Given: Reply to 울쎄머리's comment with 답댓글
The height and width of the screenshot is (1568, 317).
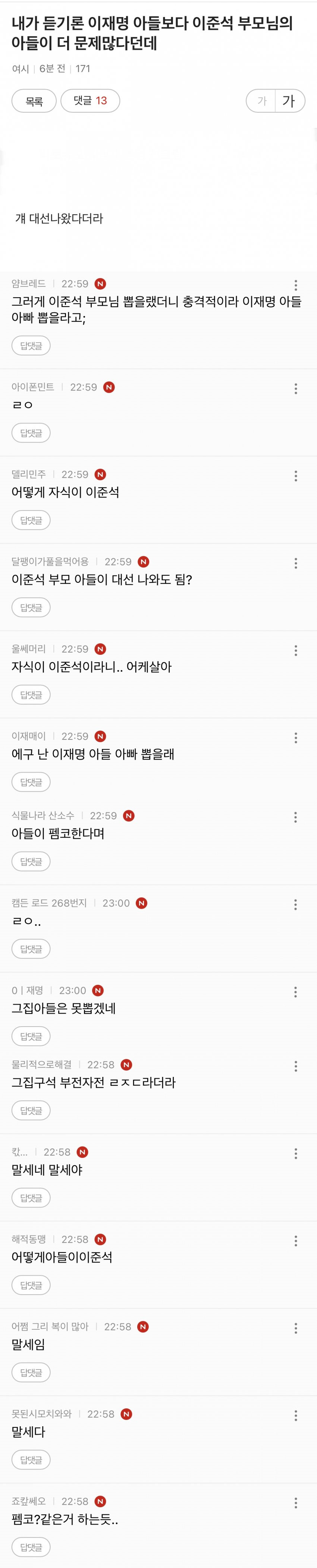Looking at the screenshot, I should tap(31, 695).
